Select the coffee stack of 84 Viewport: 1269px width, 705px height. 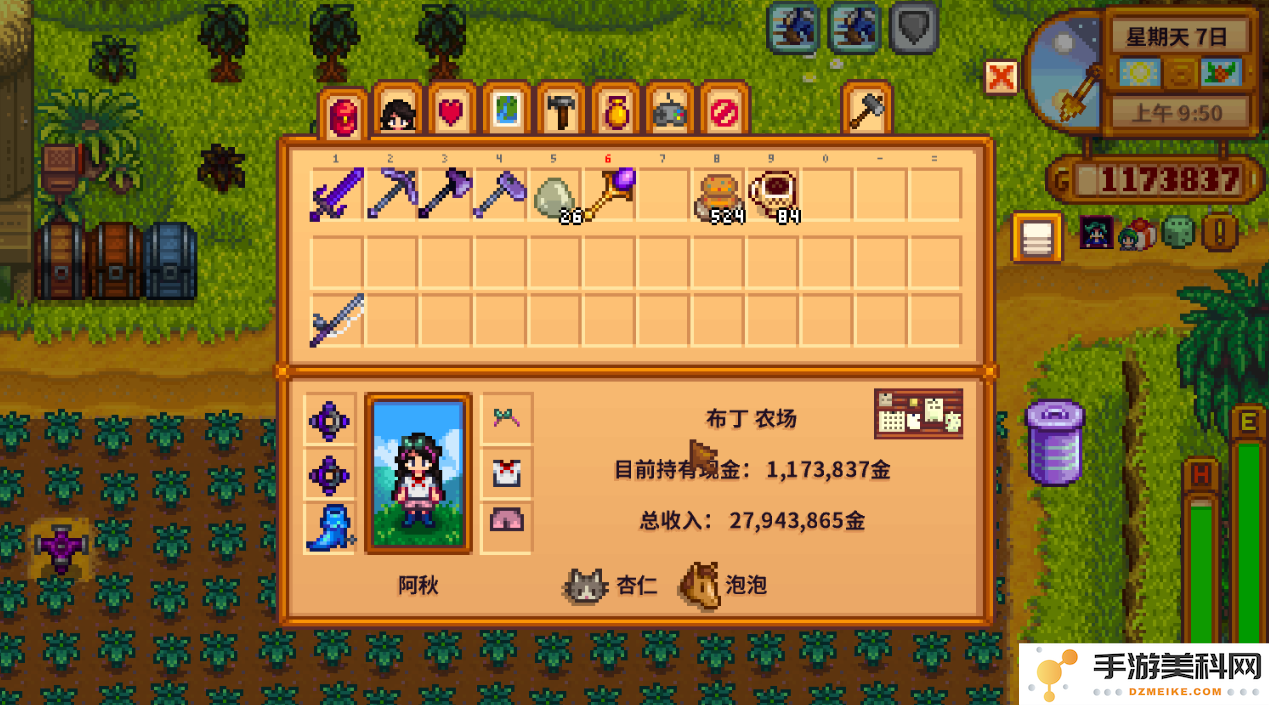773,194
